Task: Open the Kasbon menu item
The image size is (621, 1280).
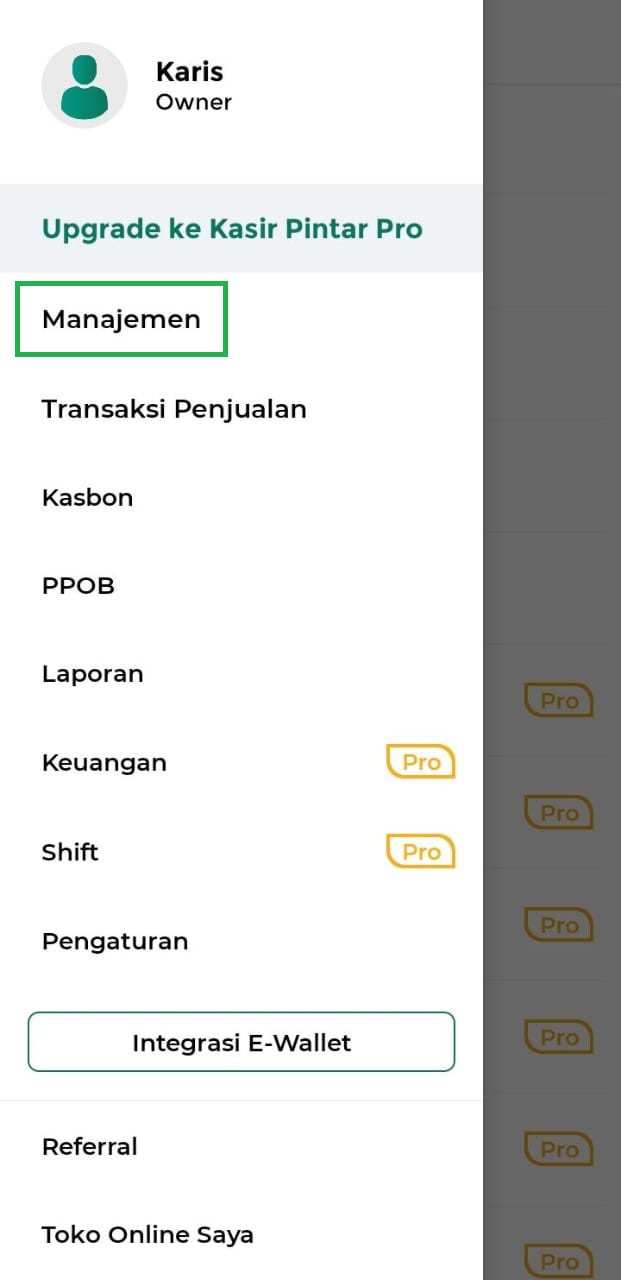Action: point(241,498)
